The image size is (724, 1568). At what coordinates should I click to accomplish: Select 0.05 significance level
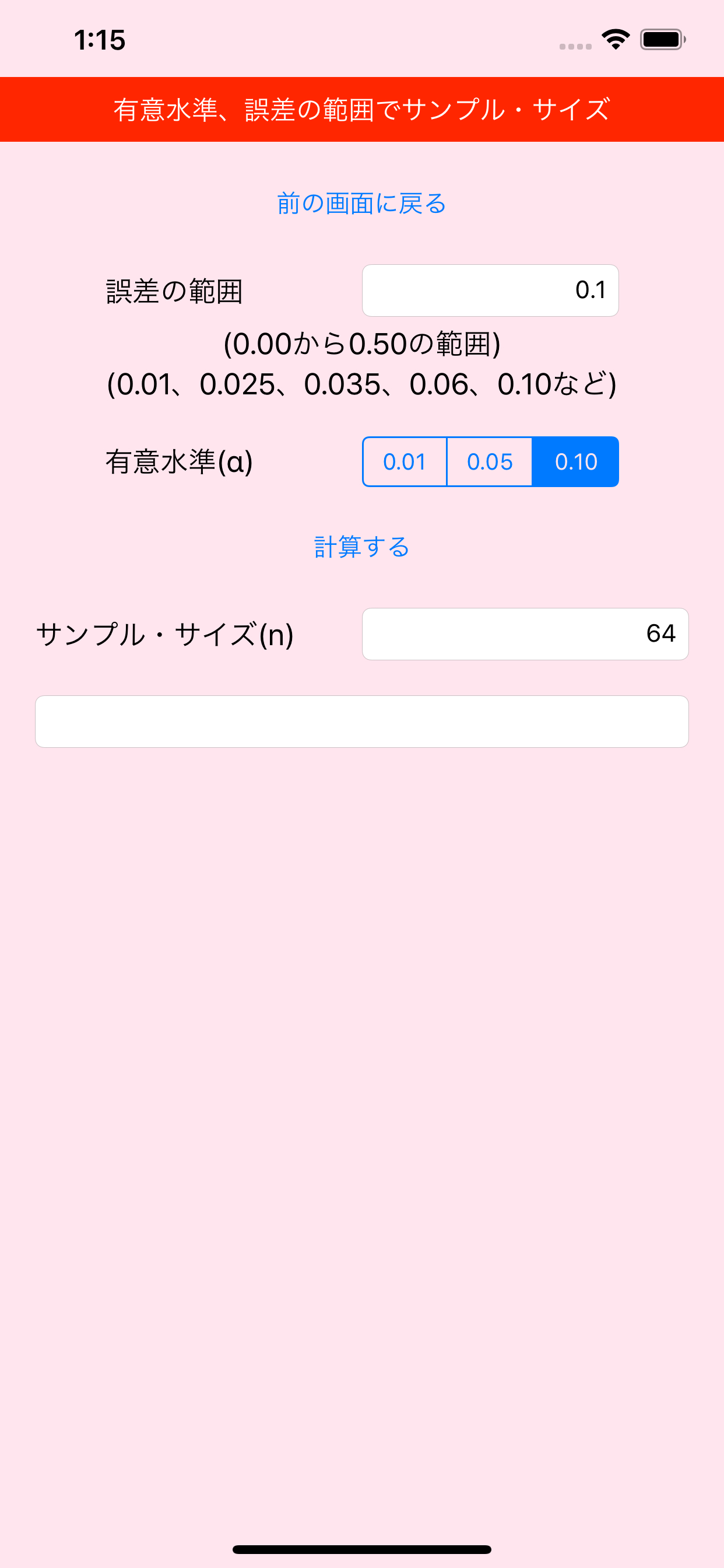[490, 462]
